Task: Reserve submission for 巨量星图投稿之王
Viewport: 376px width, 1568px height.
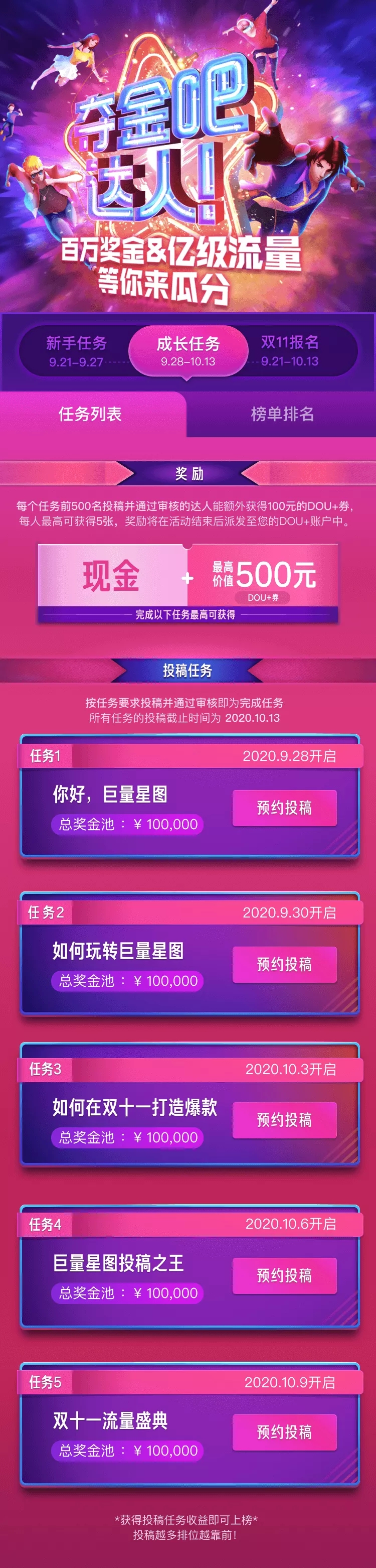Action: click(x=284, y=1275)
